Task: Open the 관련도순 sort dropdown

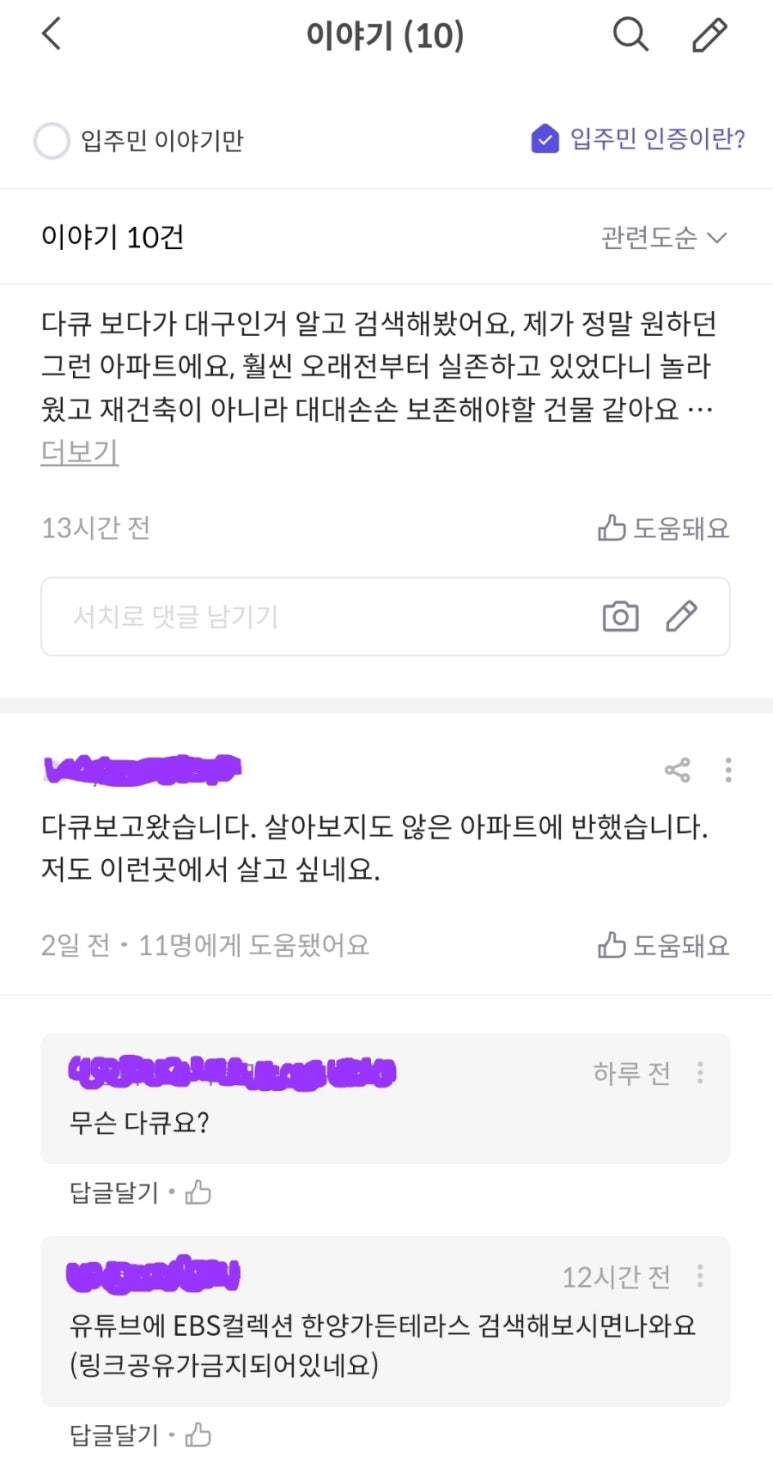Action: click(663, 238)
